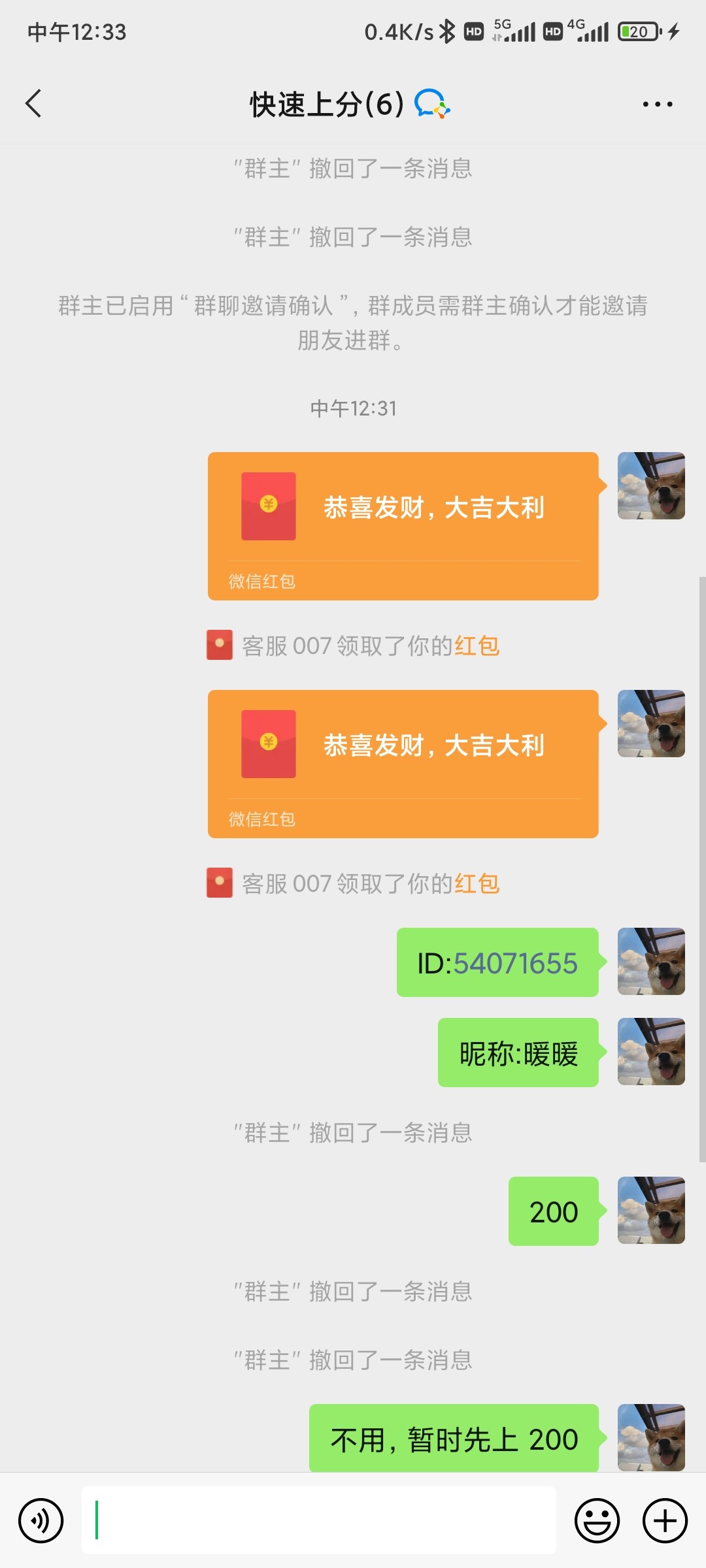Switch to voice message input
The image size is (706, 1568).
41,1520
